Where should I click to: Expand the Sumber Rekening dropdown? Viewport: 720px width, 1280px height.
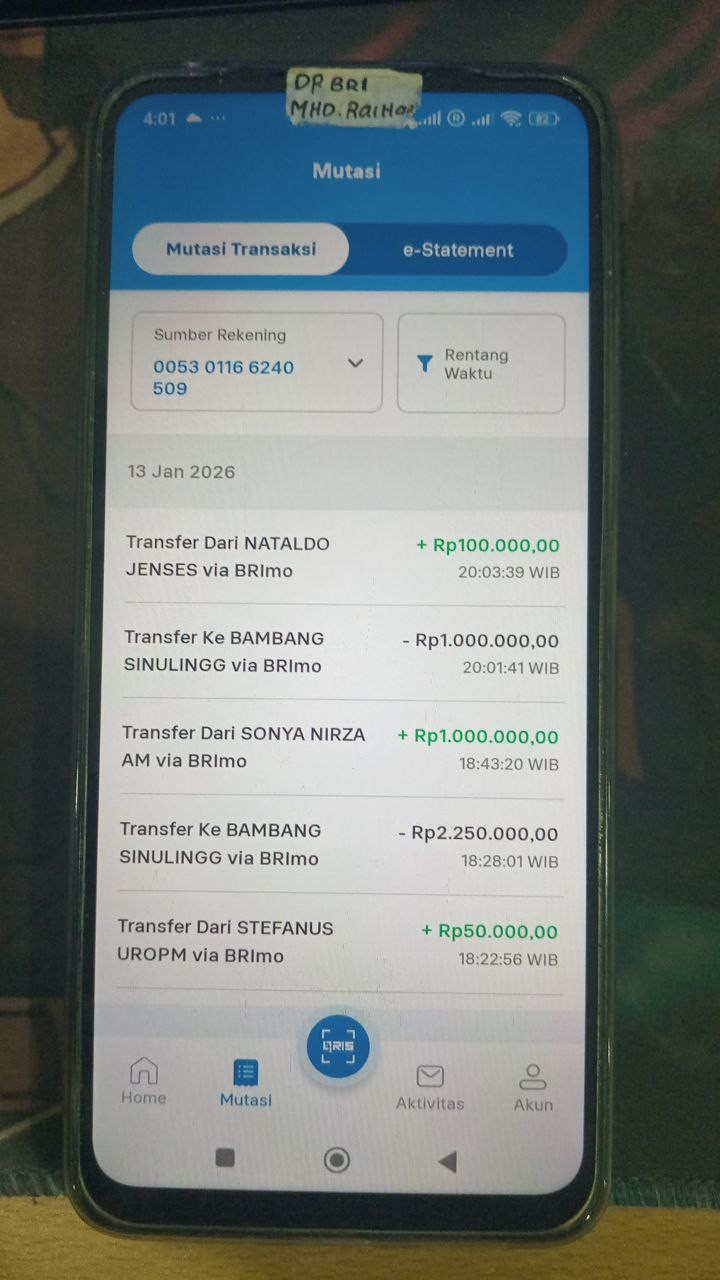(257, 362)
